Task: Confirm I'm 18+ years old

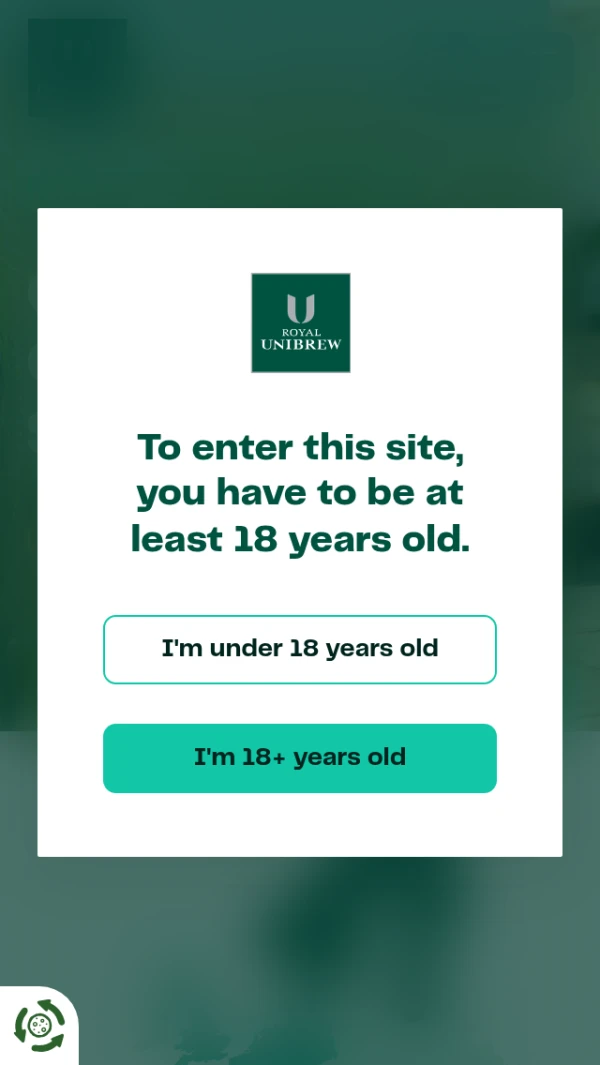Action: pos(300,758)
